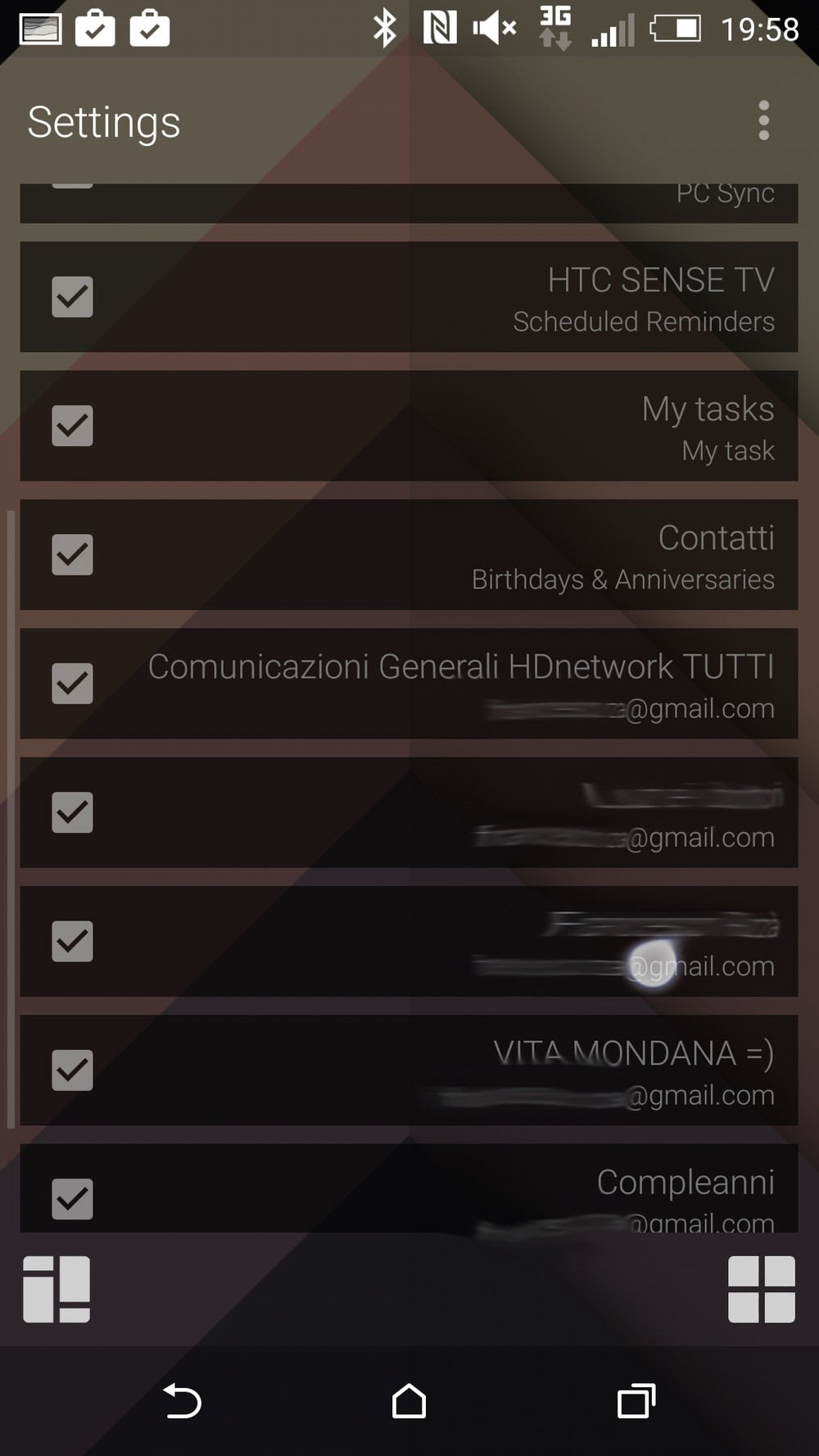The width and height of the screenshot is (819, 1456).
Task: Open the three-dot overflow menu
Action: point(763,121)
